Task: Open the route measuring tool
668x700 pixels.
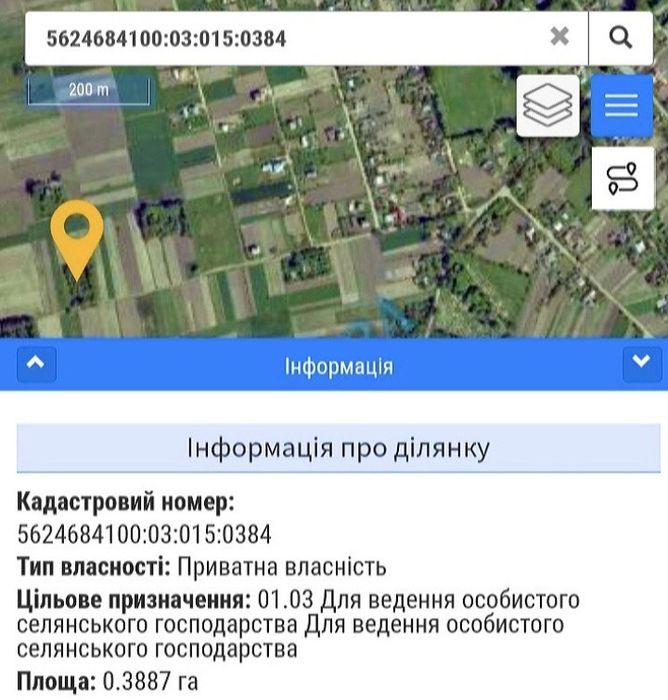Action: (x=622, y=178)
